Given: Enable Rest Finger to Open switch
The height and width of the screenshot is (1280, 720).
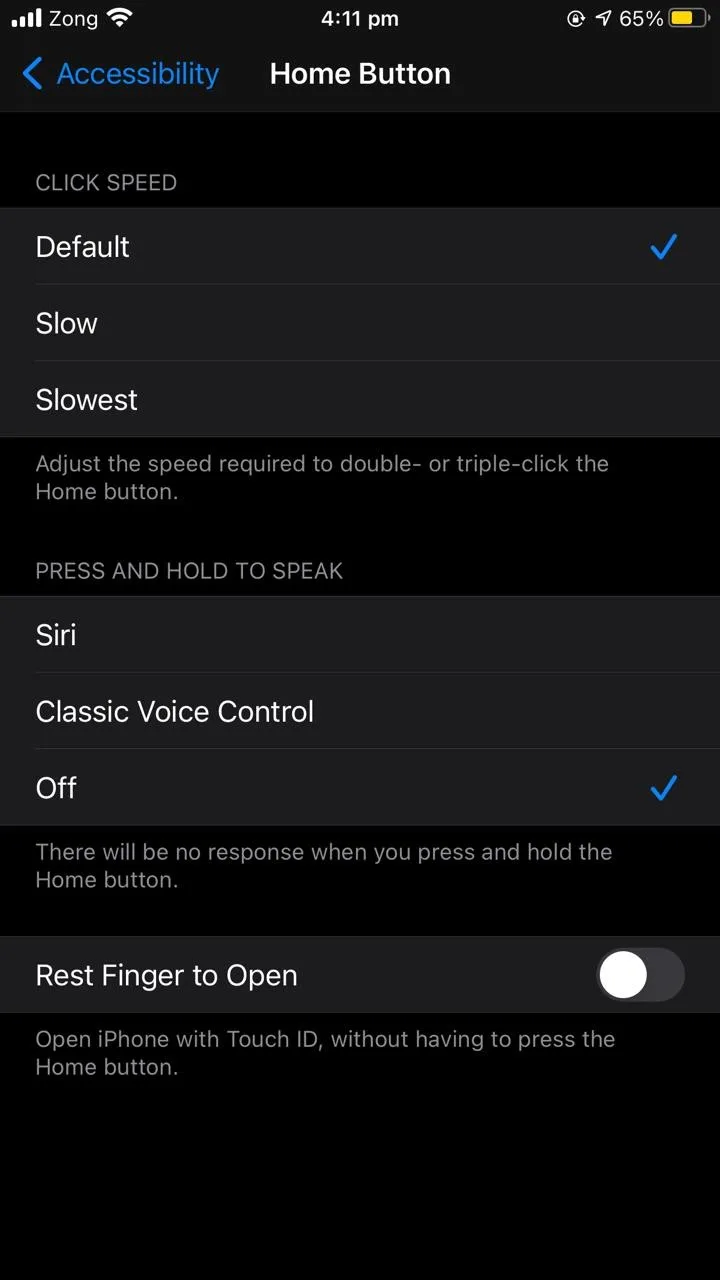Looking at the screenshot, I should tap(640, 975).
